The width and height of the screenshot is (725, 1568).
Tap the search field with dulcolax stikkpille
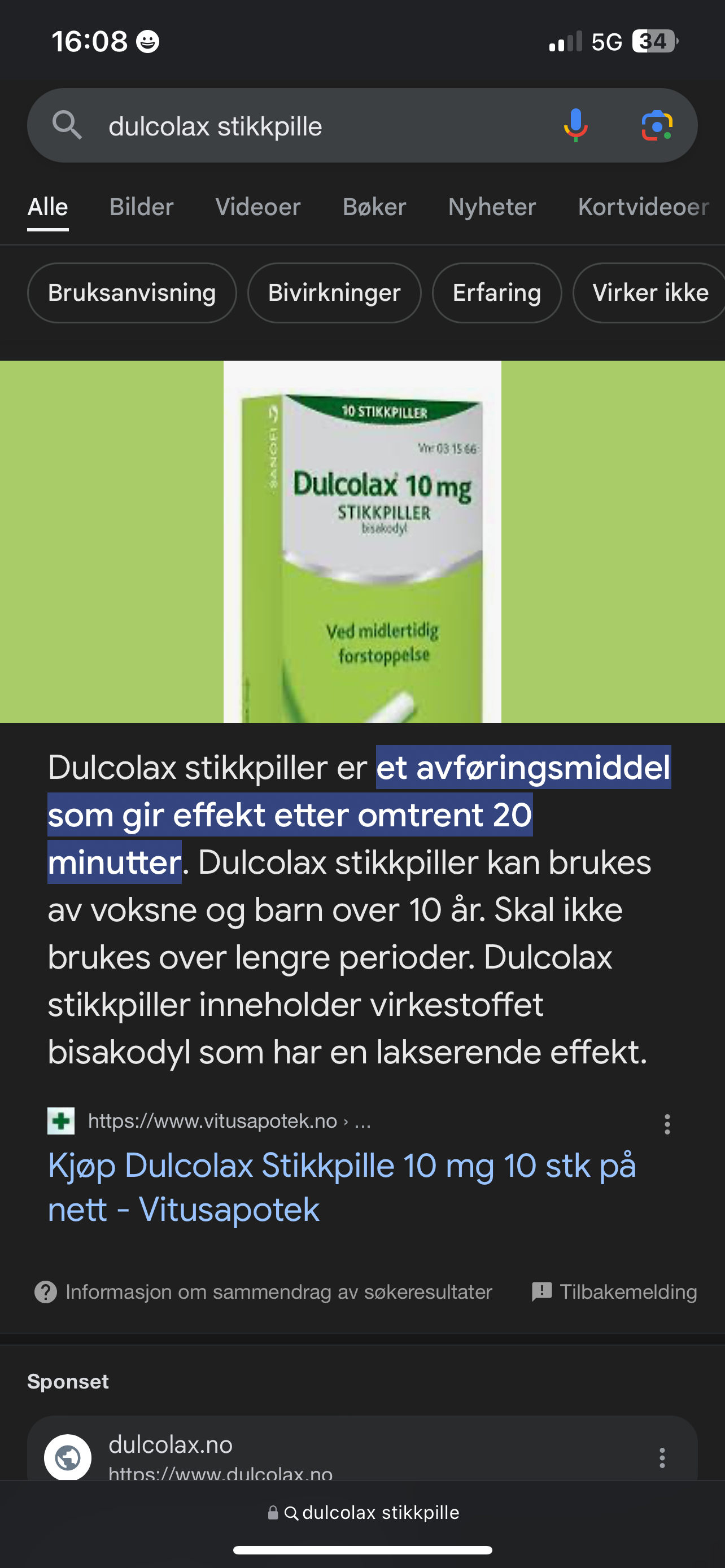click(317, 126)
